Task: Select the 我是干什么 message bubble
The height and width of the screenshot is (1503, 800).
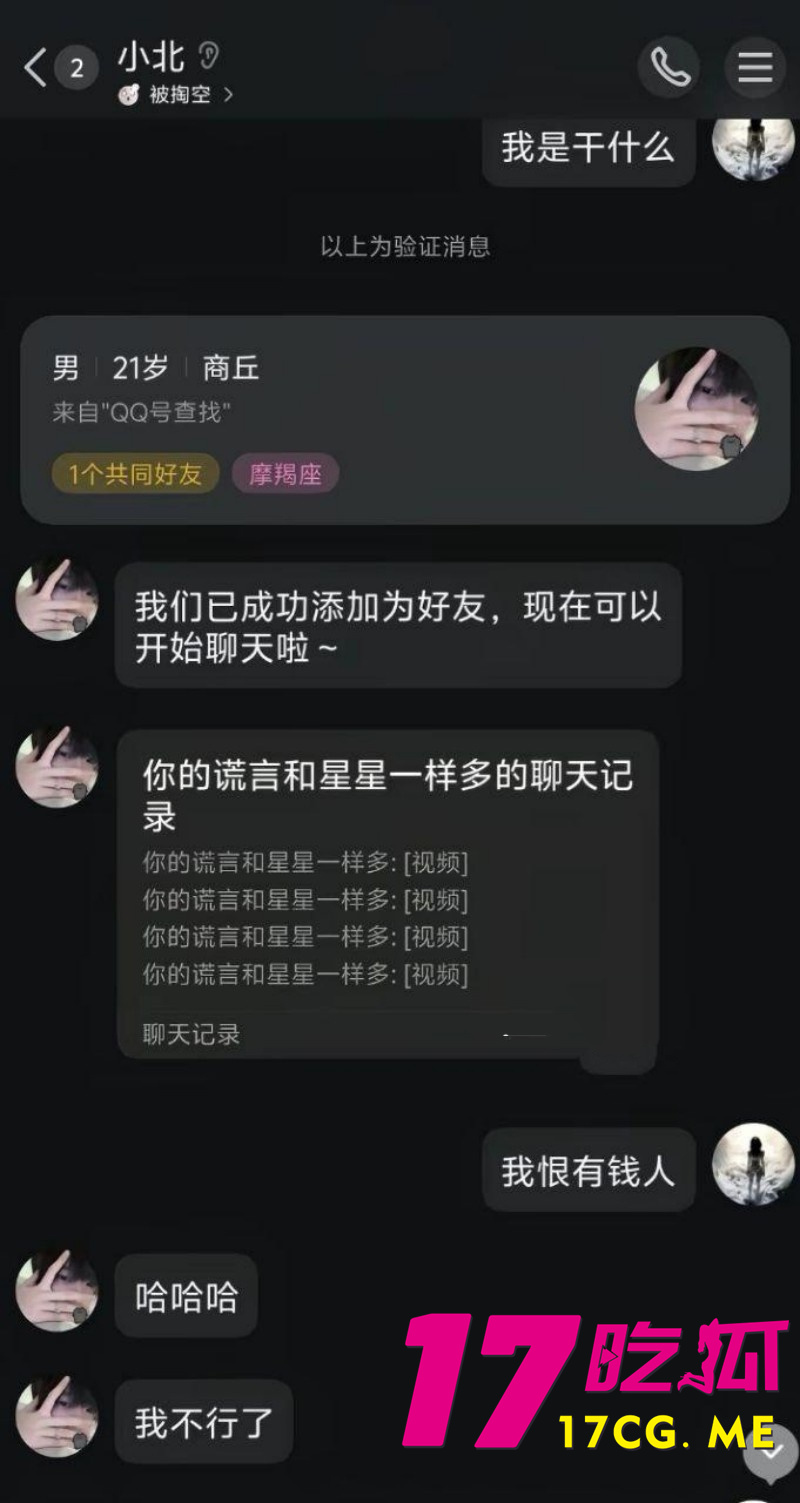Action: tap(588, 150)
